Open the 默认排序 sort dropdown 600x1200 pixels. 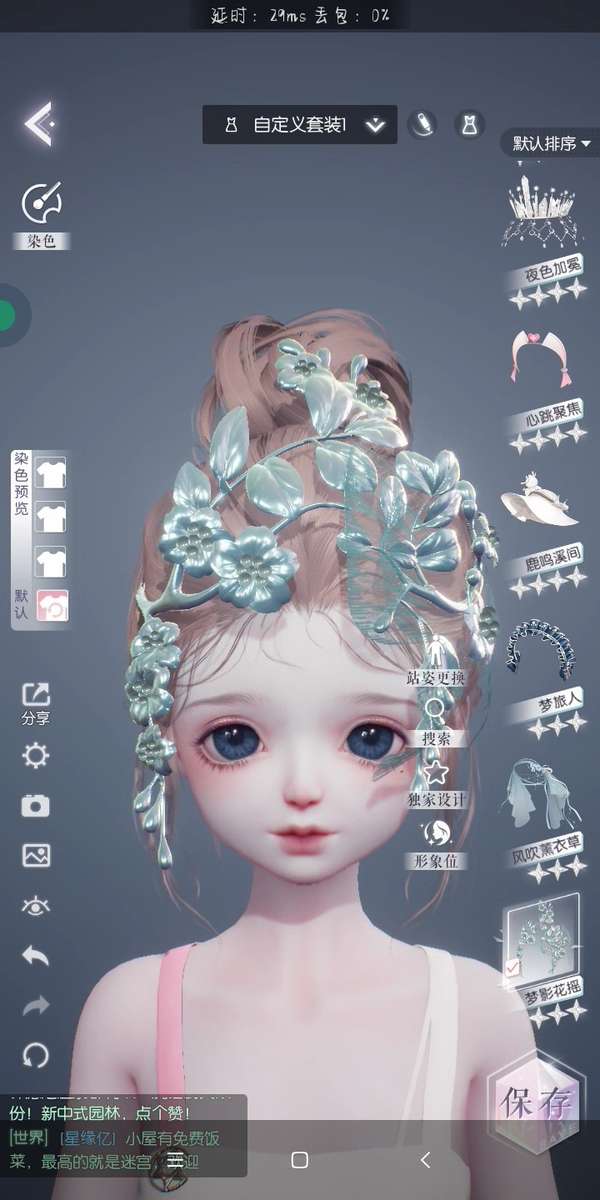(551, 144)
